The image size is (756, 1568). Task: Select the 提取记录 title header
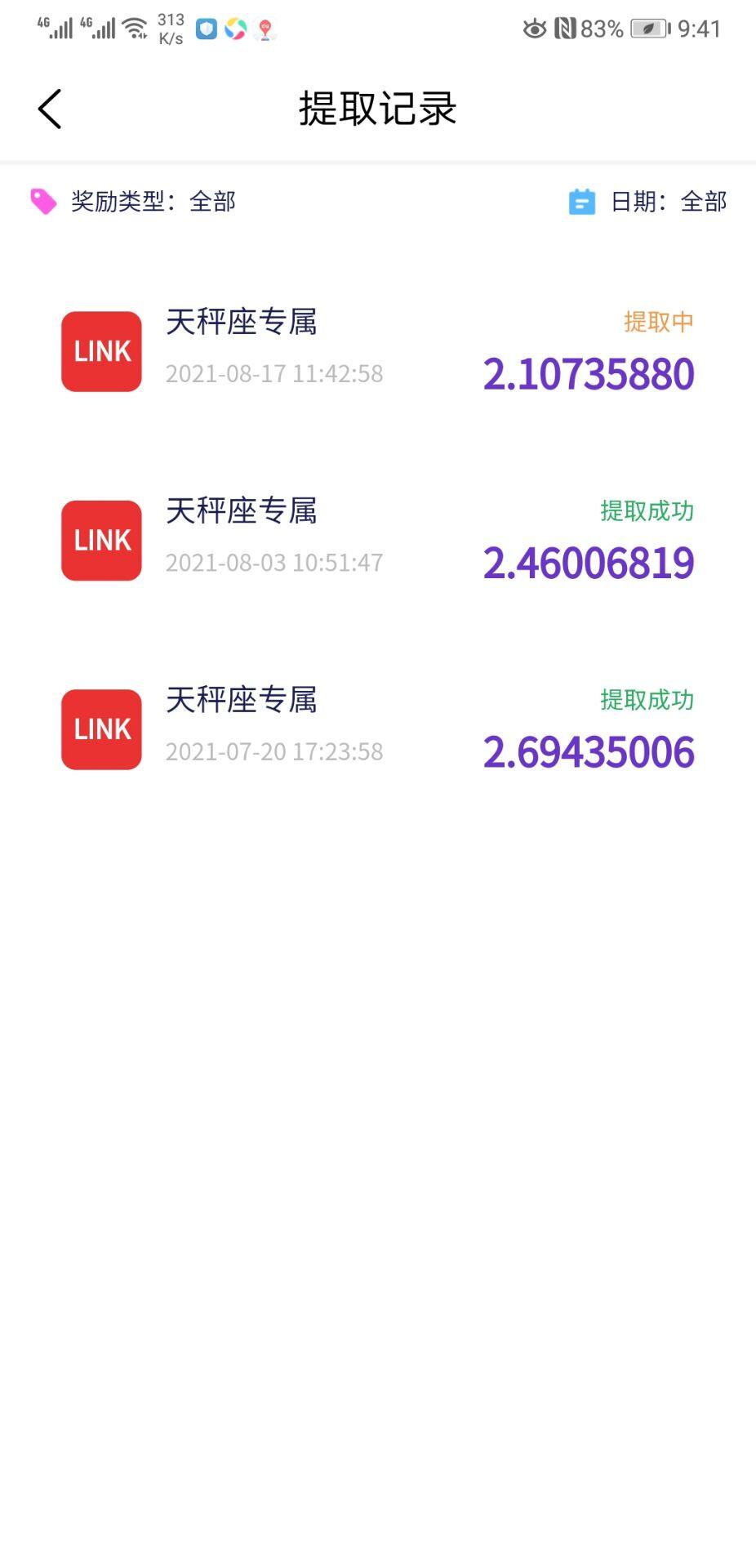coord(378,108)
